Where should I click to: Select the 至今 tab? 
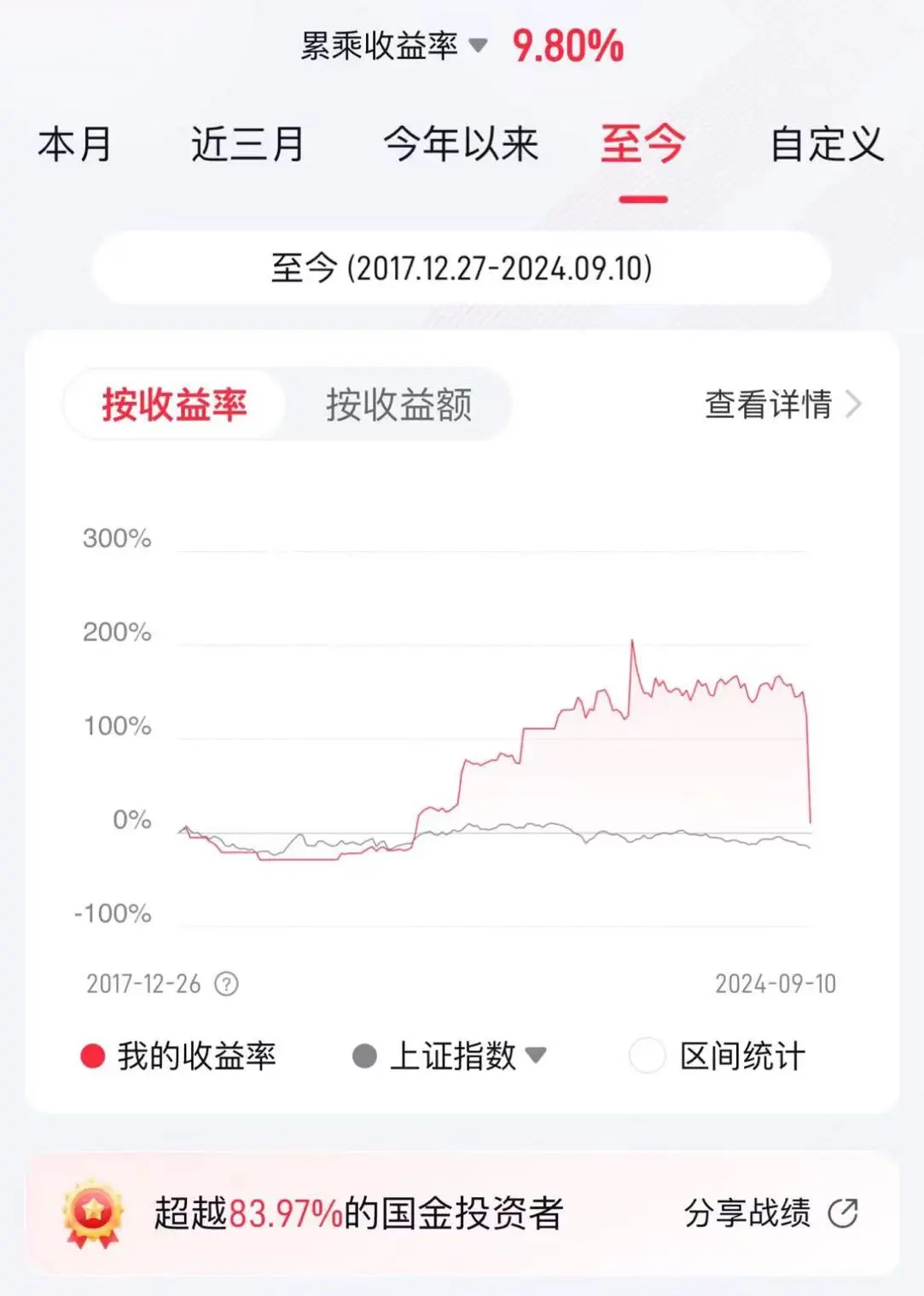pyautogui.click(x=643, y=144)
